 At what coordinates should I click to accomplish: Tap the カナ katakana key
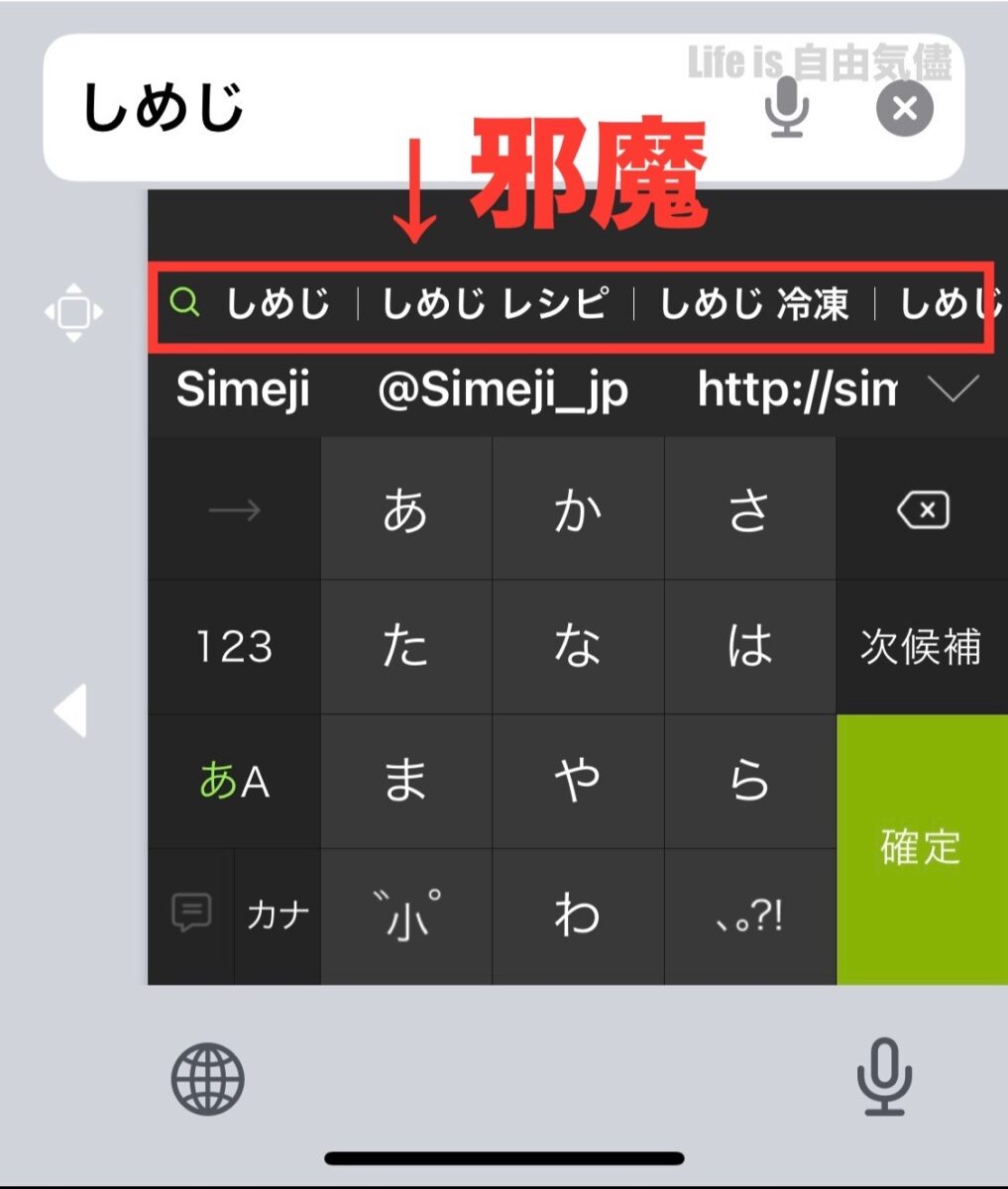click(x=278, y=916)
